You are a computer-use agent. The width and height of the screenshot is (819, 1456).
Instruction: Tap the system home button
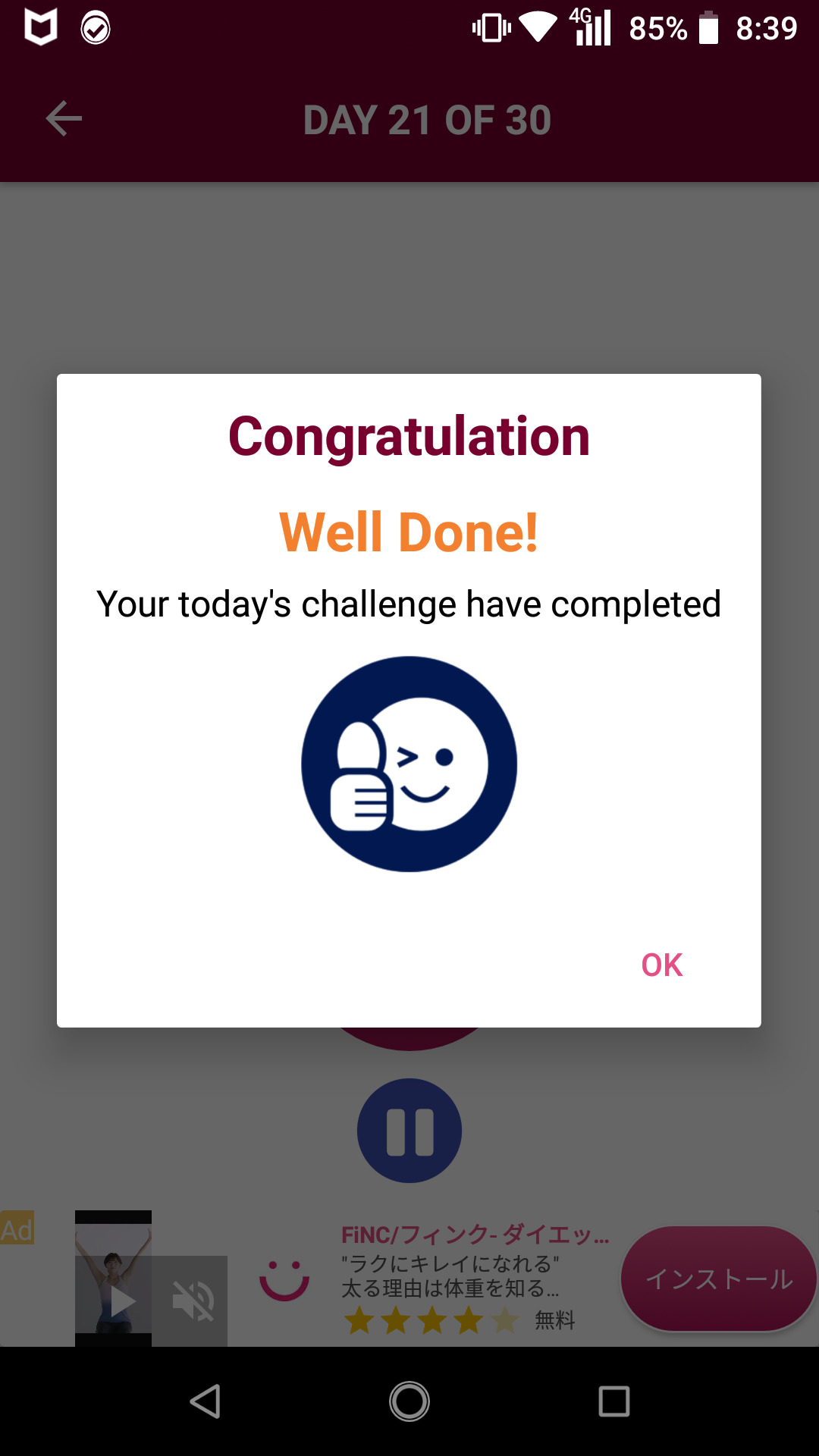coord(409,1401)
